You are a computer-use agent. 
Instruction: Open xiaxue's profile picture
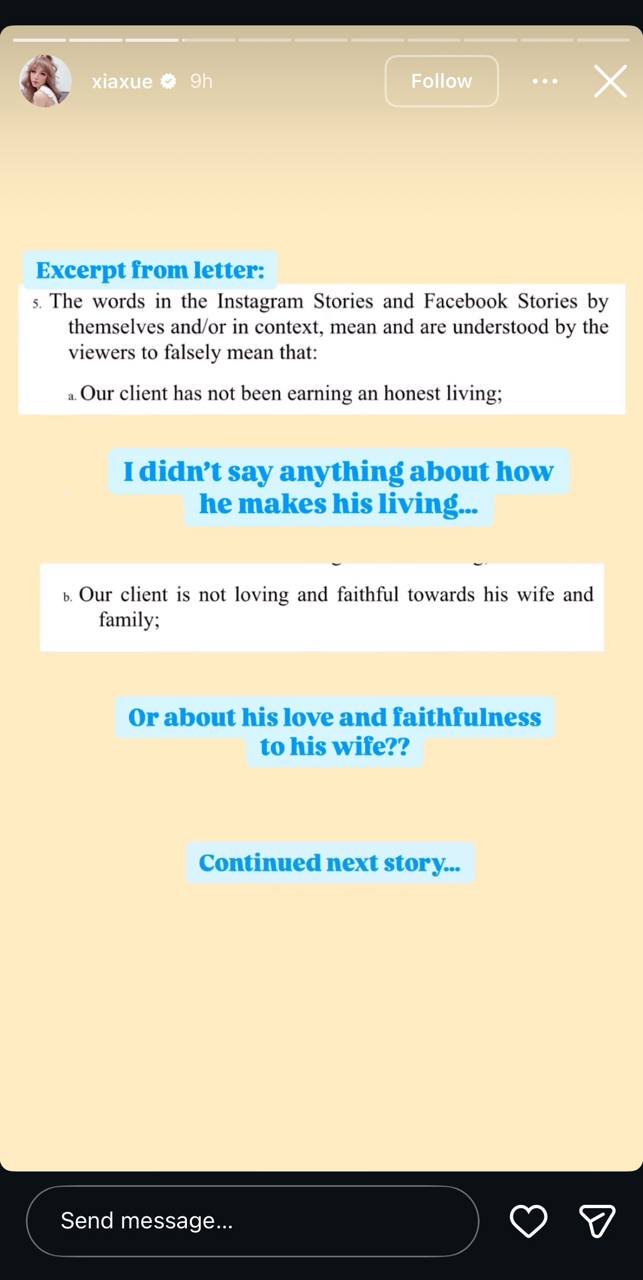coord(45,81)
